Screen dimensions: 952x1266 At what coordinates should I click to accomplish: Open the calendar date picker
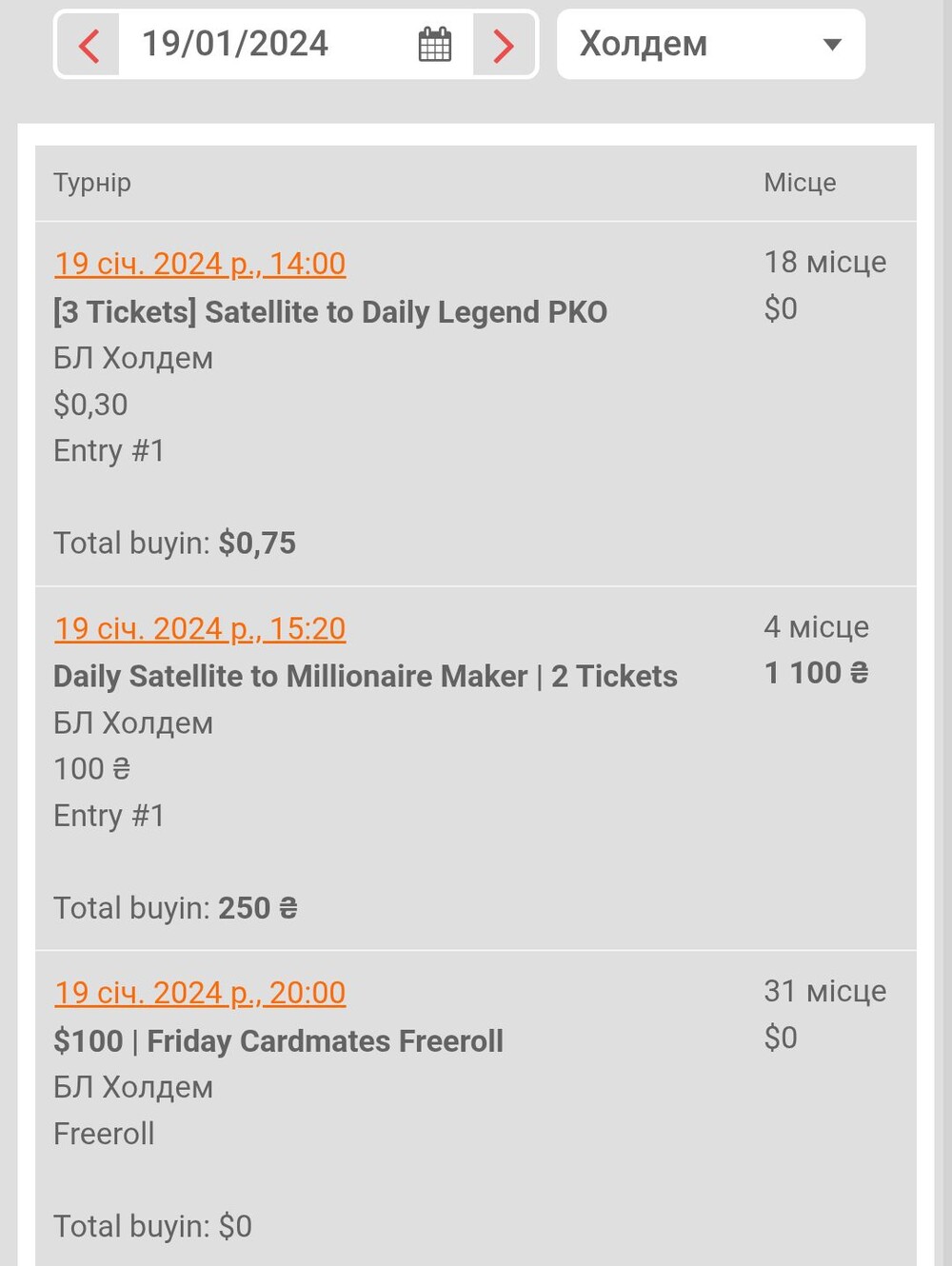[x=435, y=45]
